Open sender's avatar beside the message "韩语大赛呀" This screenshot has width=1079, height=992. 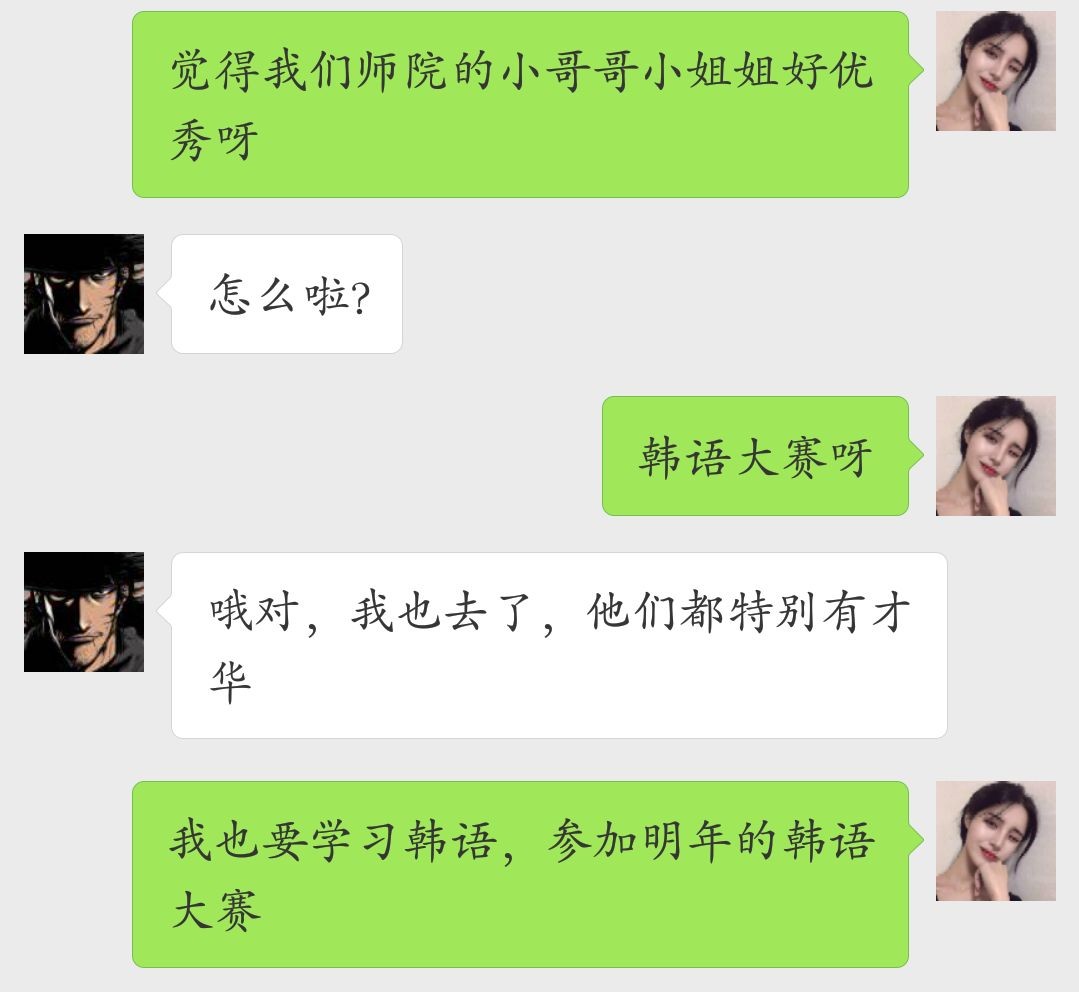995,456
